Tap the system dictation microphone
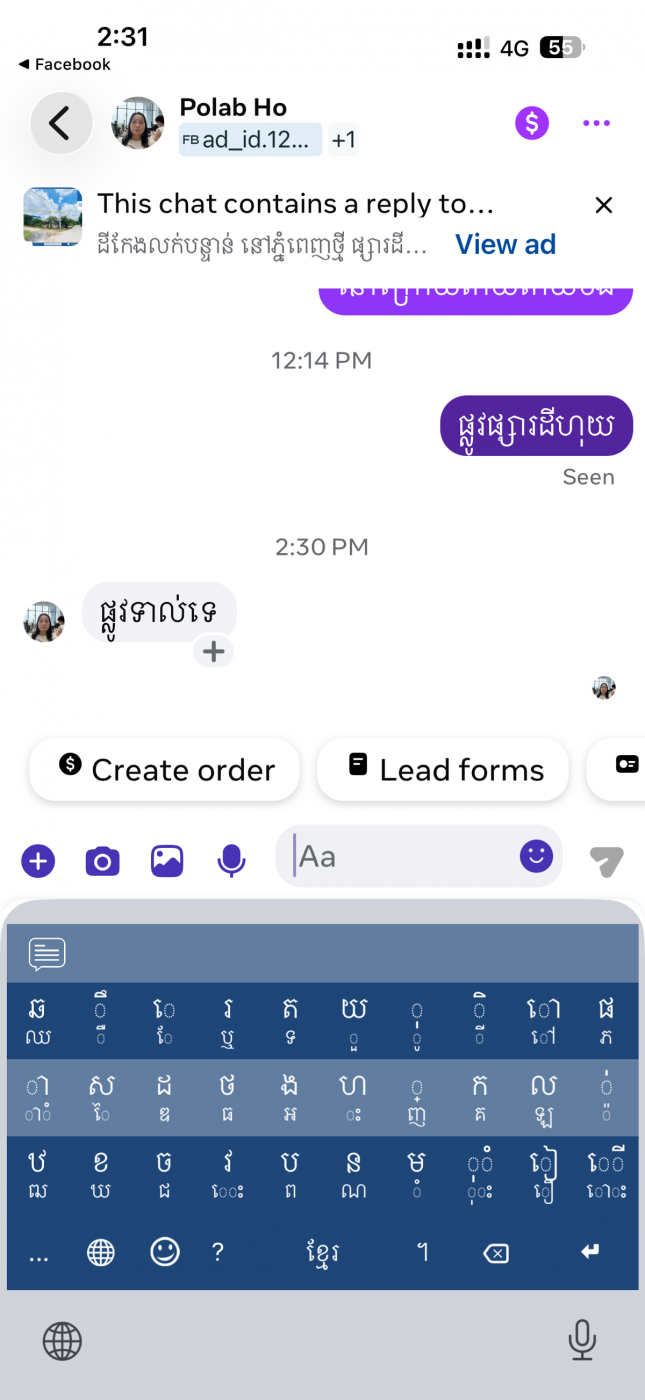Image resolution: width=645 pixels, height=1400 pixels. (x=582, y=1340)
